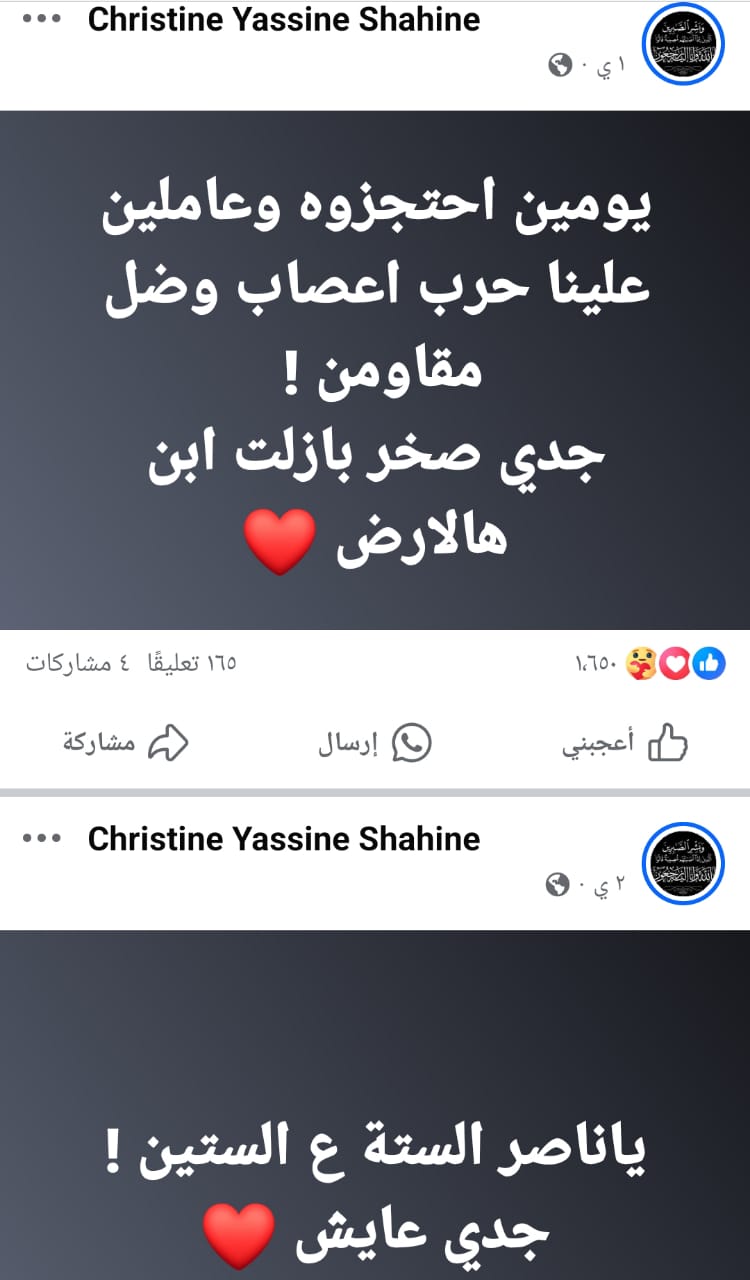Open overflow menu on the ياناصر الستة post
This screenshot has height=1280, width=750.
41,839
